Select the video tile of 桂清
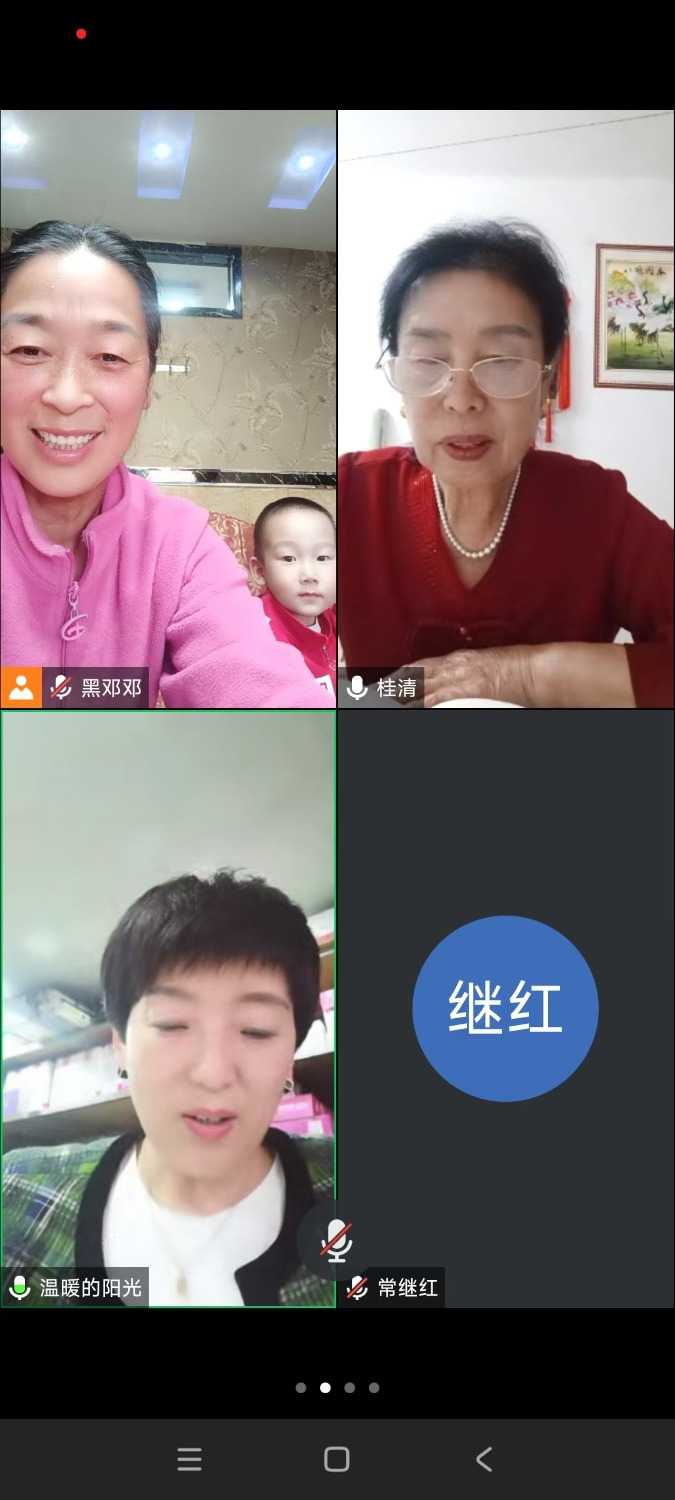Screen dimensions: 675x1500 (x=506, y=410)
